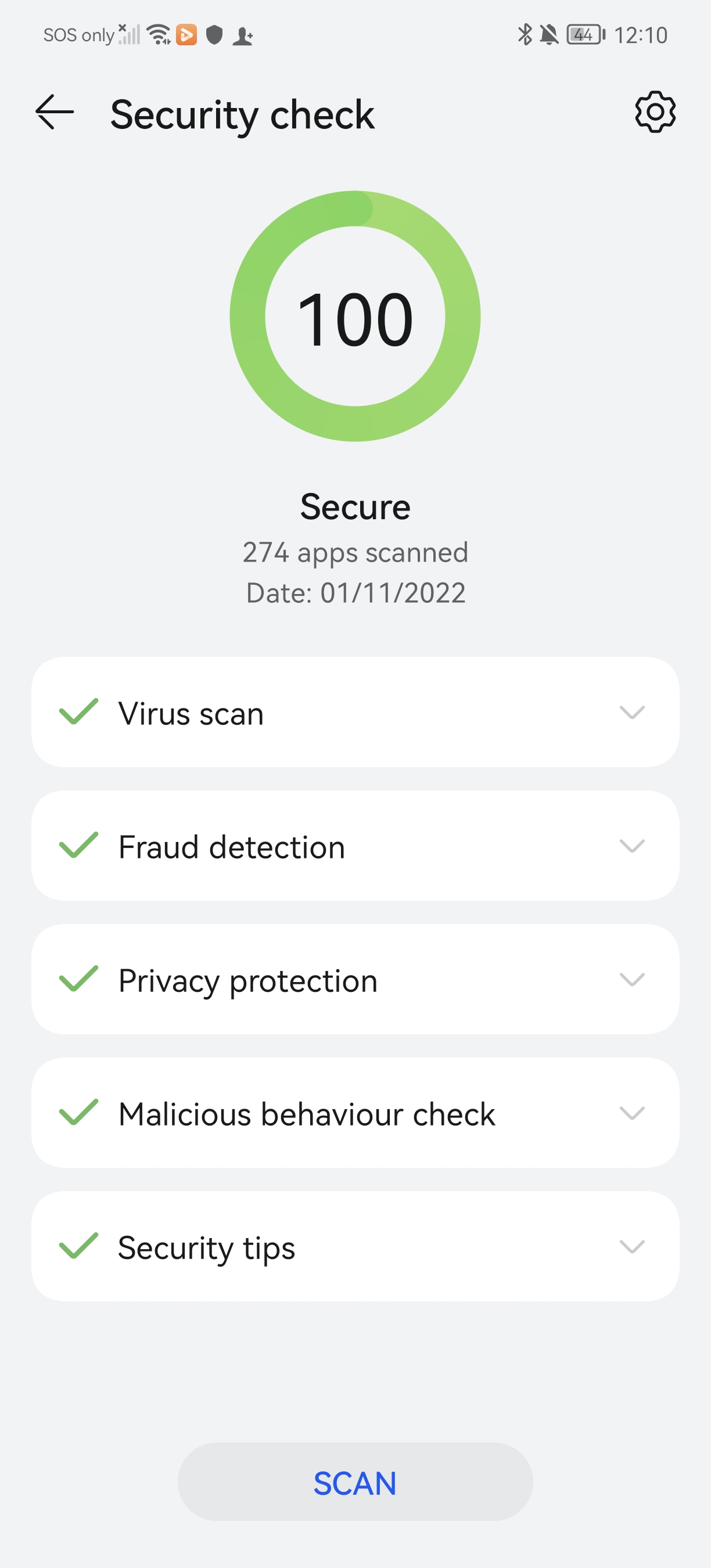The width and height of the screenshot is (711, 1568).
Task: Expand Malicious behaviour check
Action: tap(355, 1113)
